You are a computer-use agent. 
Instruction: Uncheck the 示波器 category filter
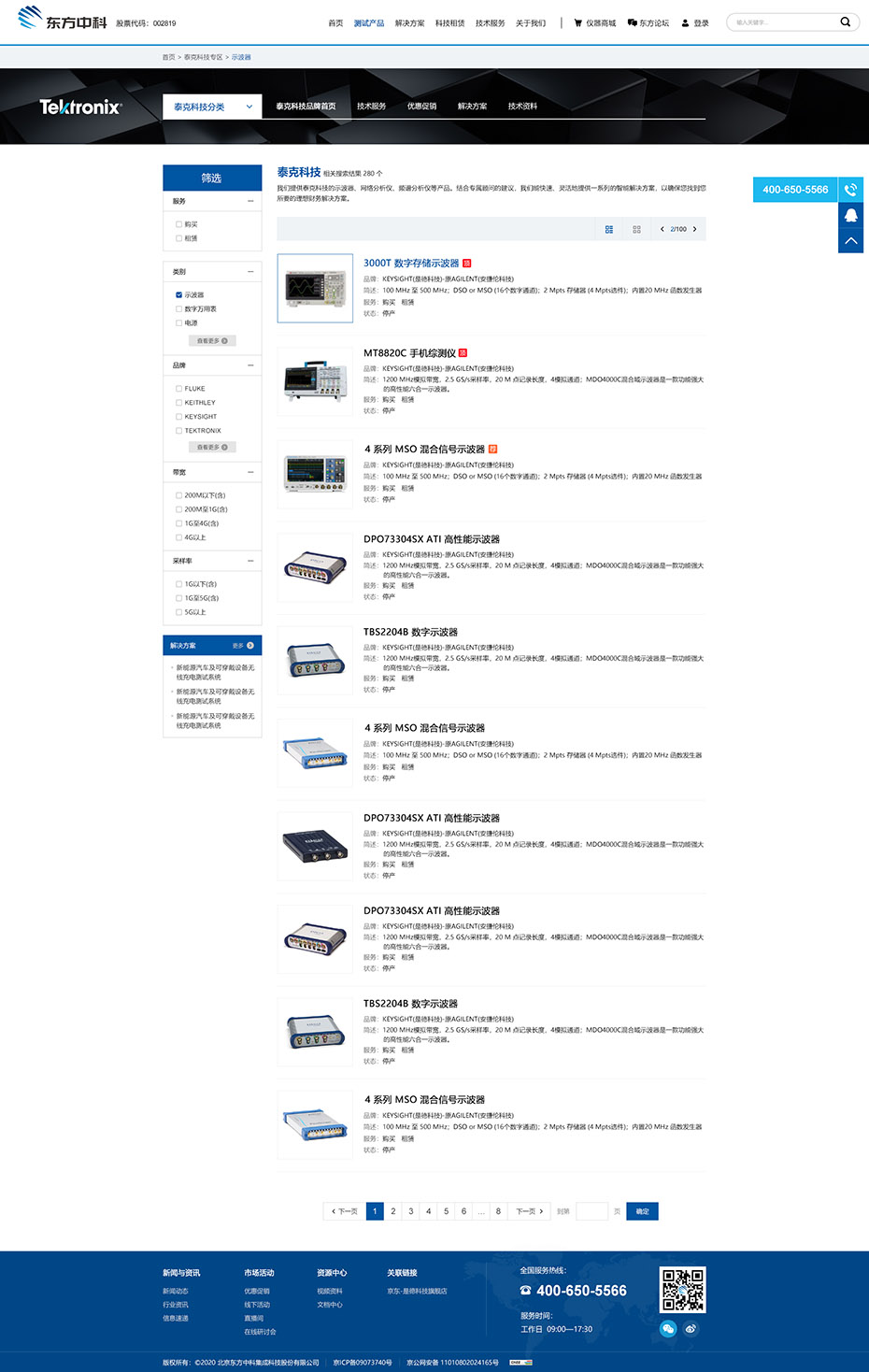178,295
